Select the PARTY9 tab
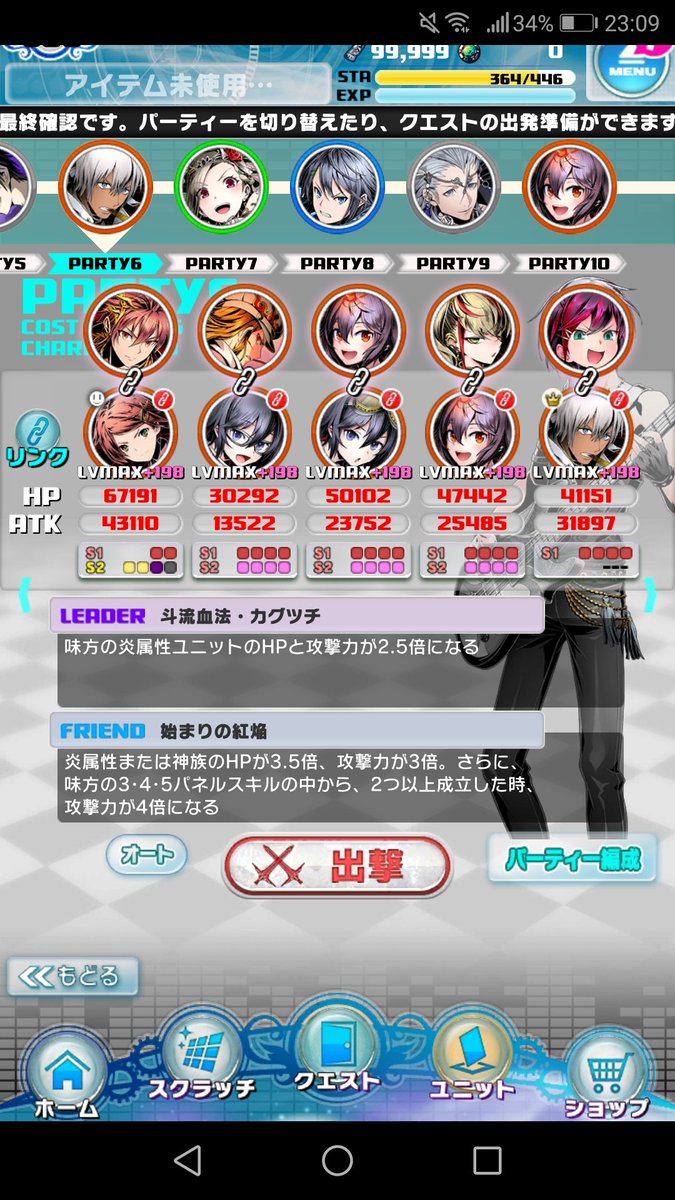 (x=453, y=263)
